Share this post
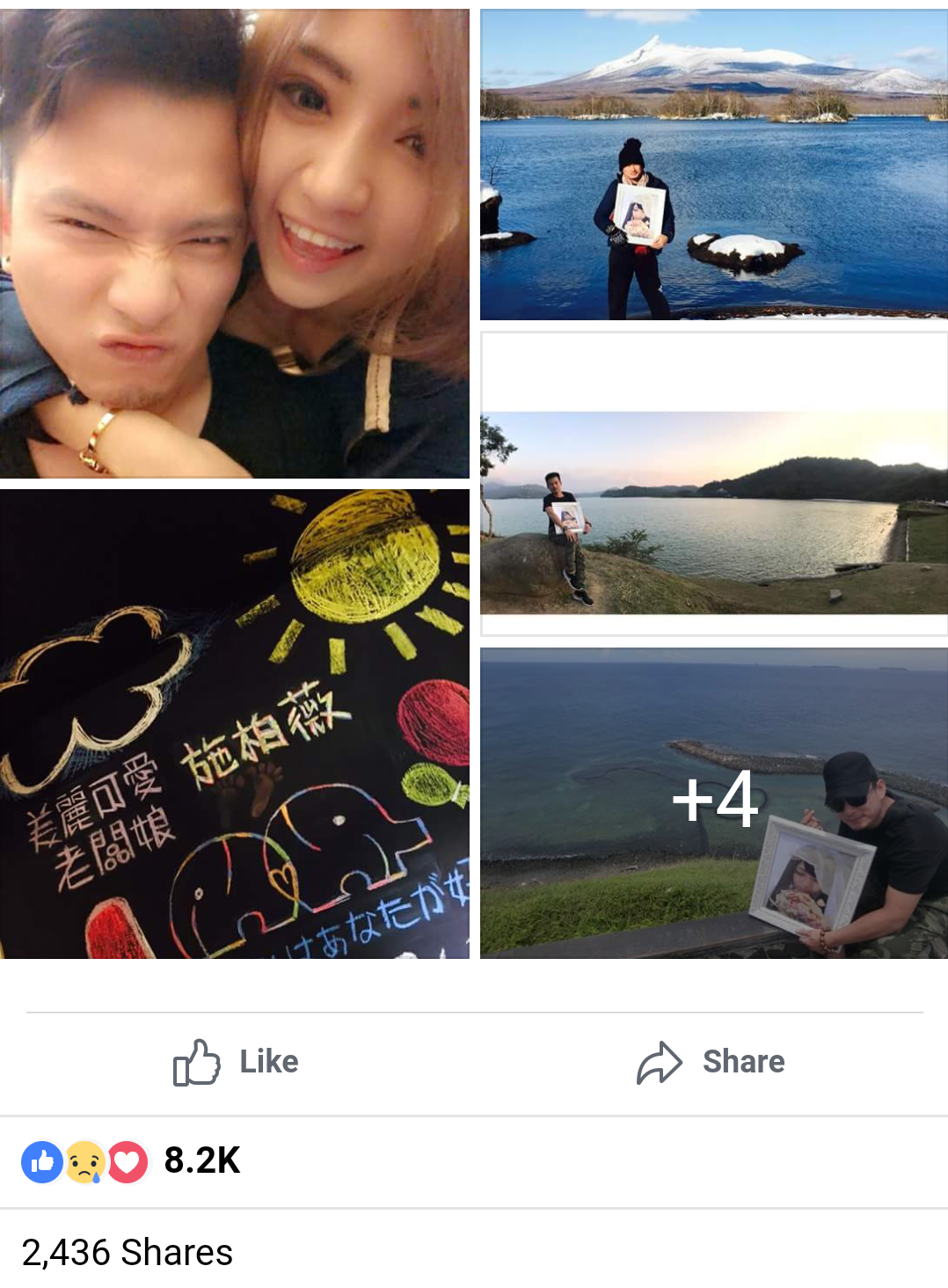Screen dimensions: 948x1288 tap(711, 1062)
